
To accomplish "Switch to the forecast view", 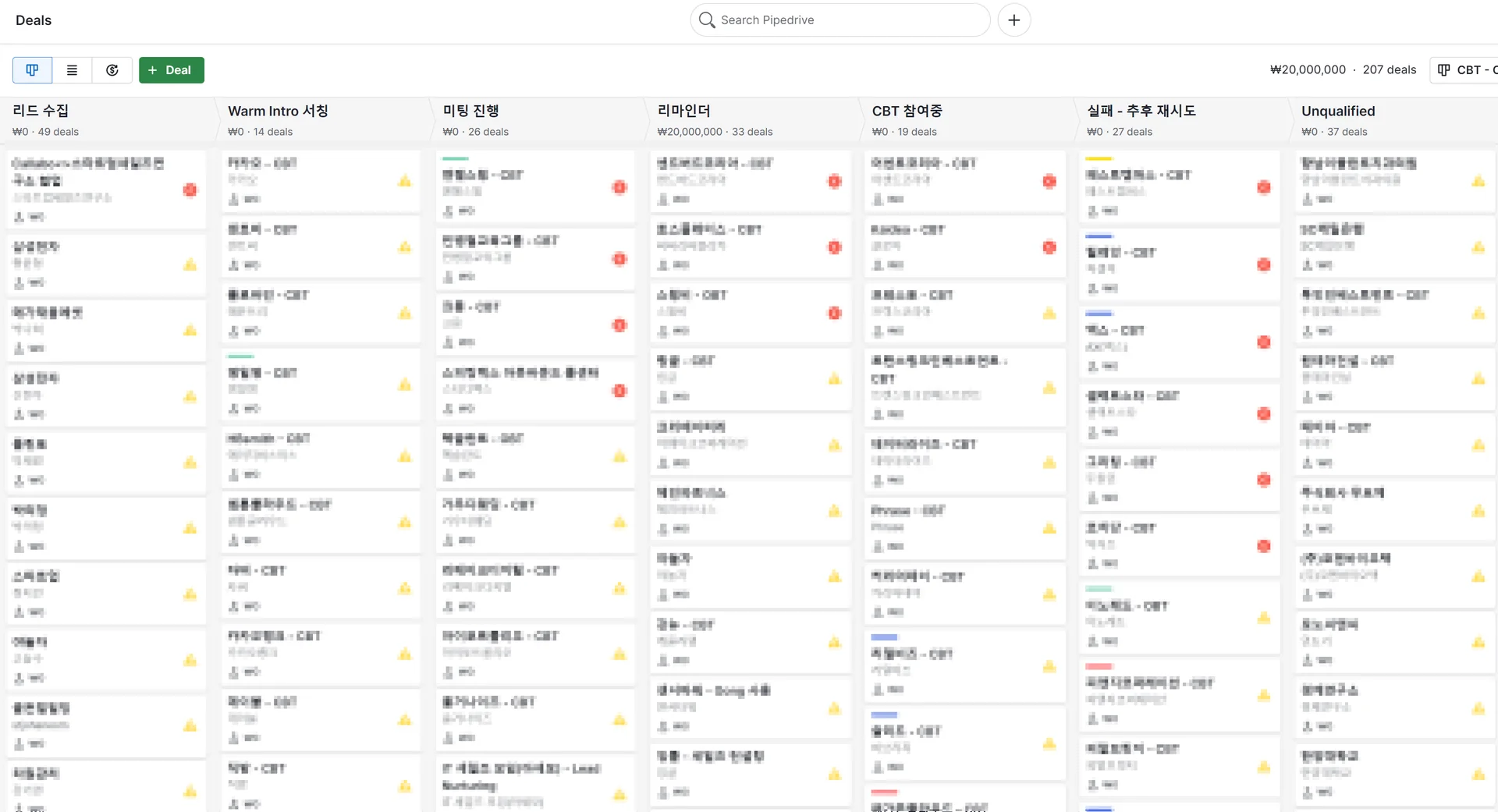I will (x=112, y=70).
